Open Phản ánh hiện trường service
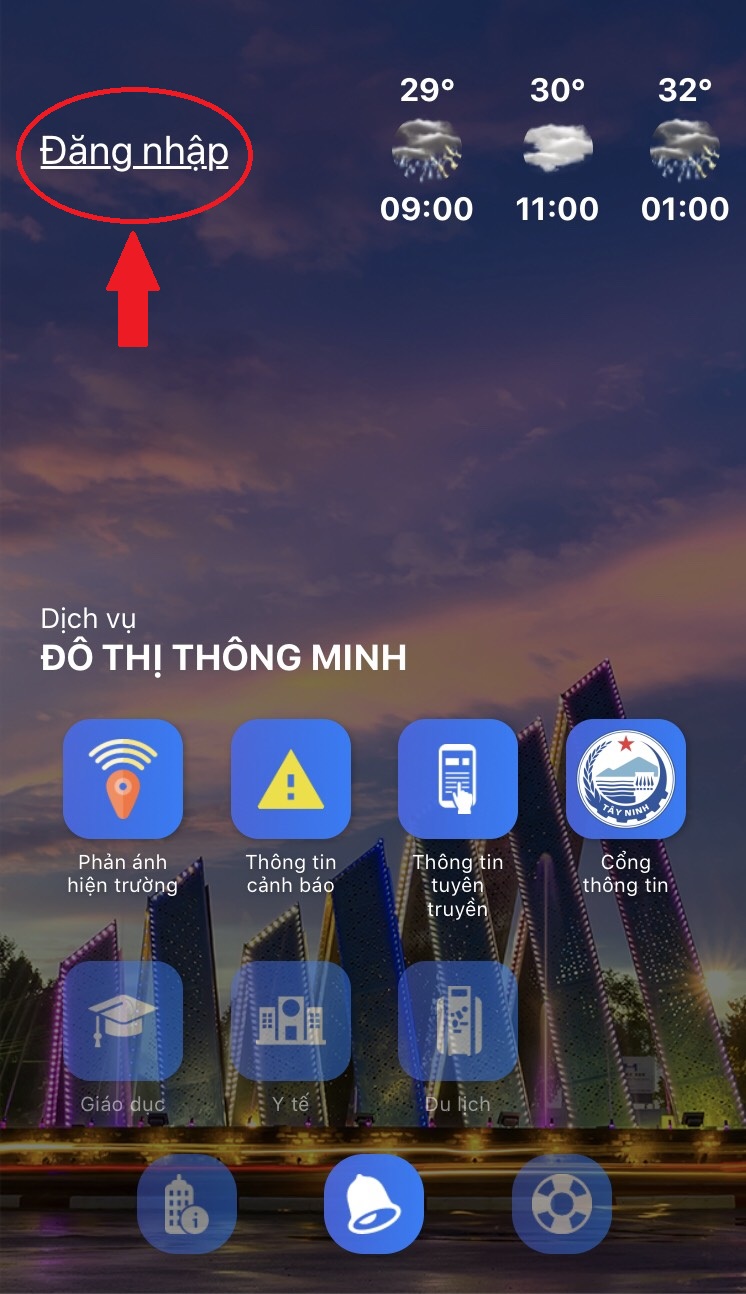 [122, 779]
